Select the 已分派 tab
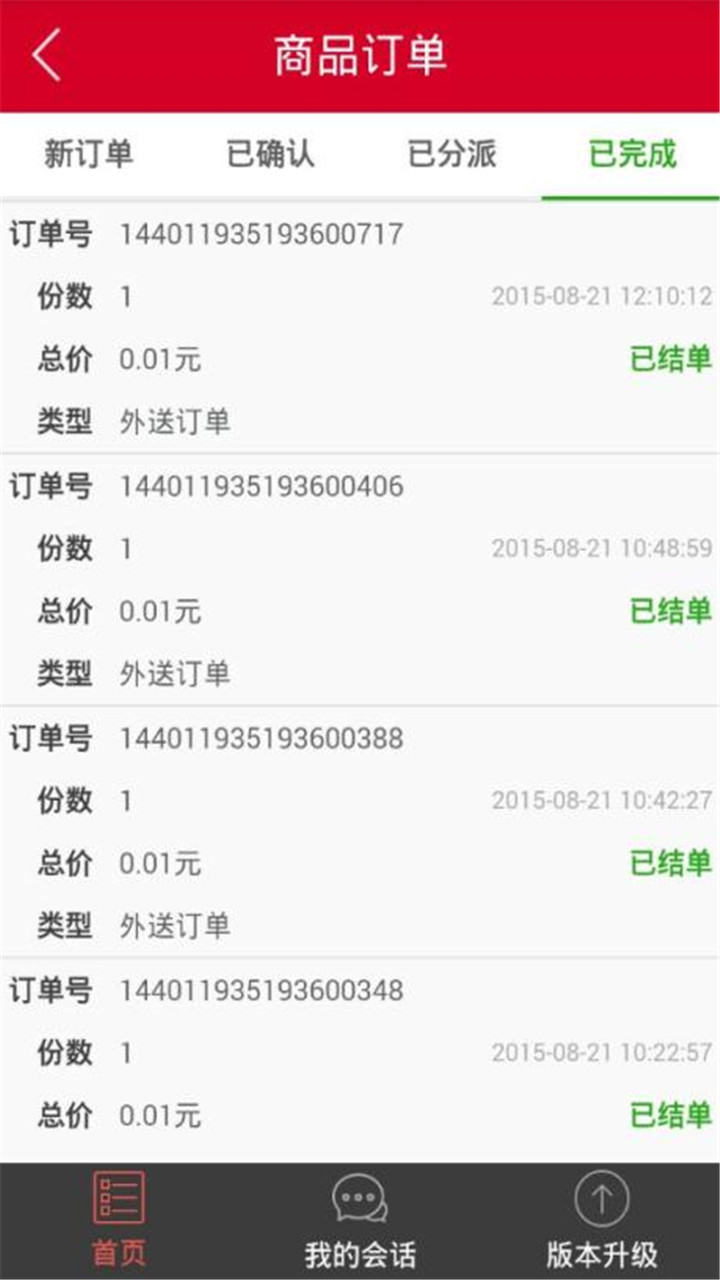 [452, 155]
